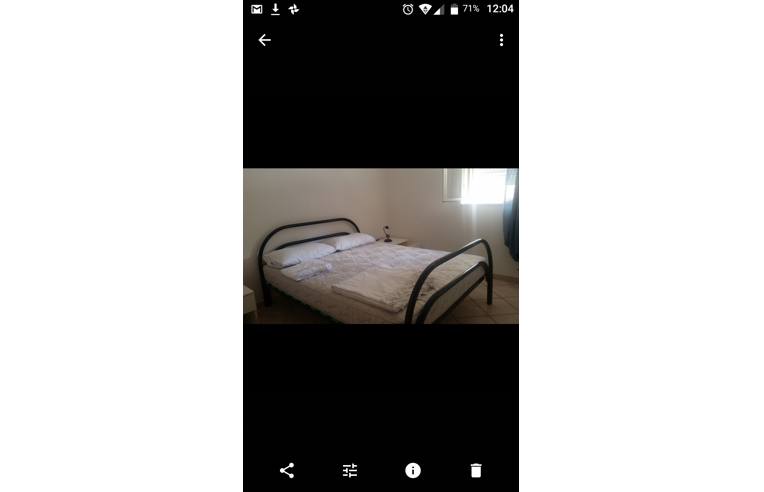Share this photo
This screenshot has height=492, width=764.
click(287, 470)
